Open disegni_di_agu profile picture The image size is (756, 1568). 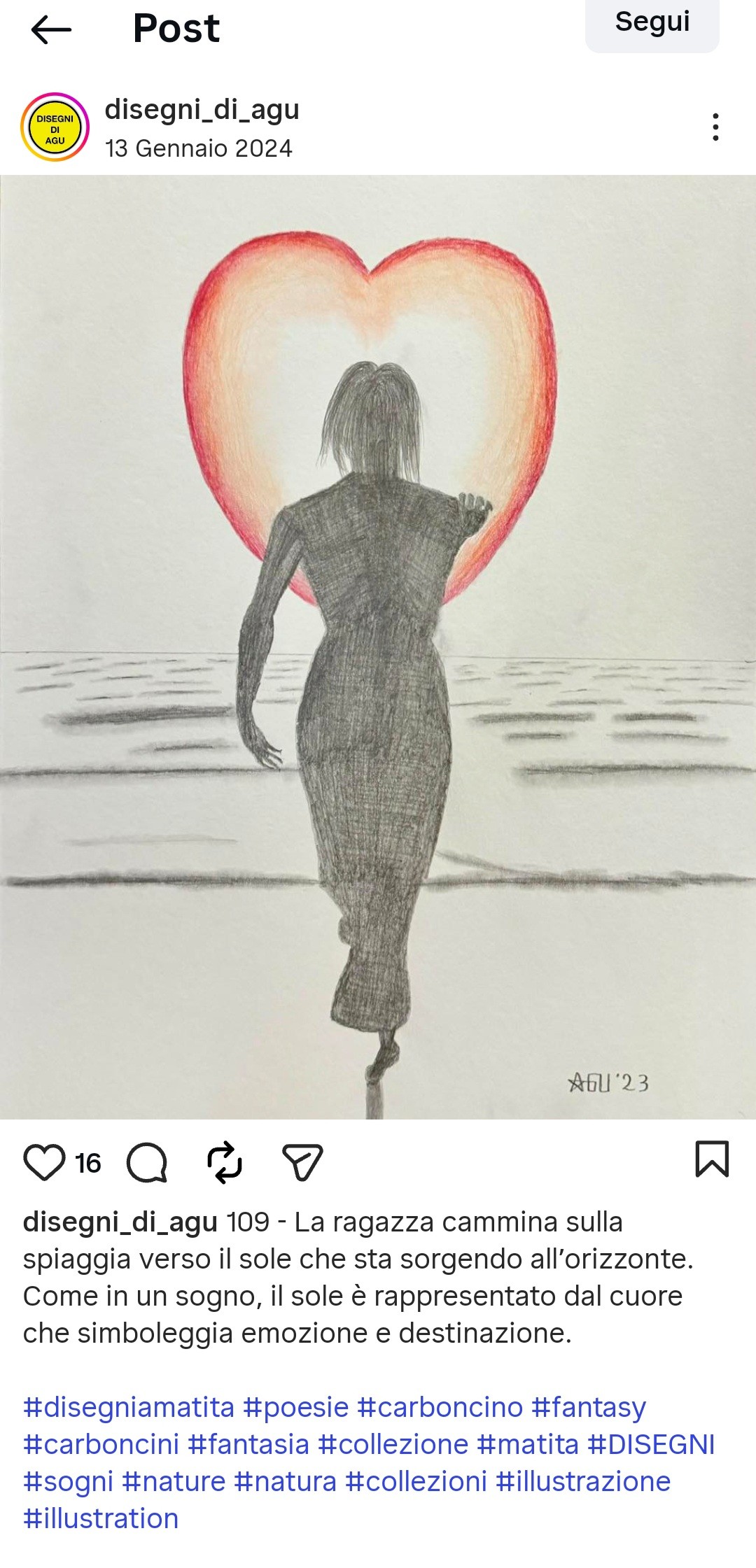tap(55, 127)
